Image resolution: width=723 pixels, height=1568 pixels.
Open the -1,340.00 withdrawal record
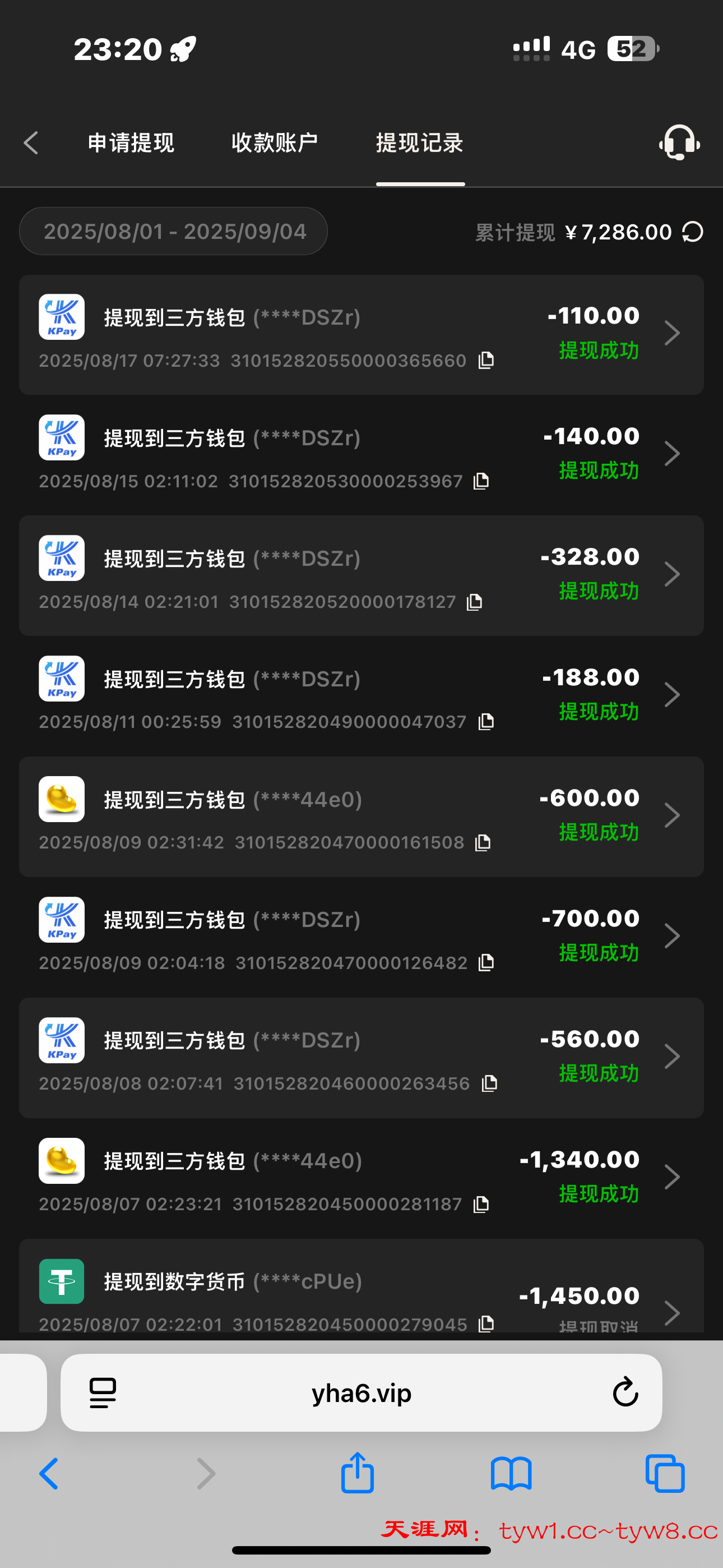tap(672, 1177)
